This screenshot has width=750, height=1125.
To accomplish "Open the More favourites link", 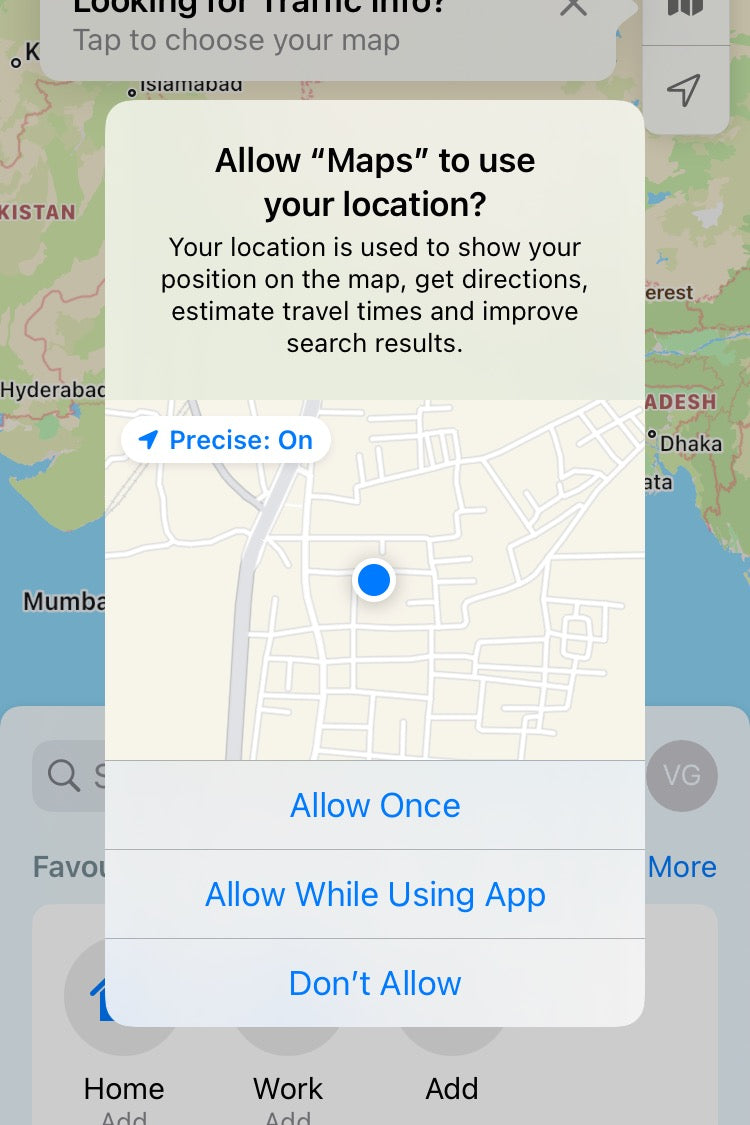I will [682, 867].
